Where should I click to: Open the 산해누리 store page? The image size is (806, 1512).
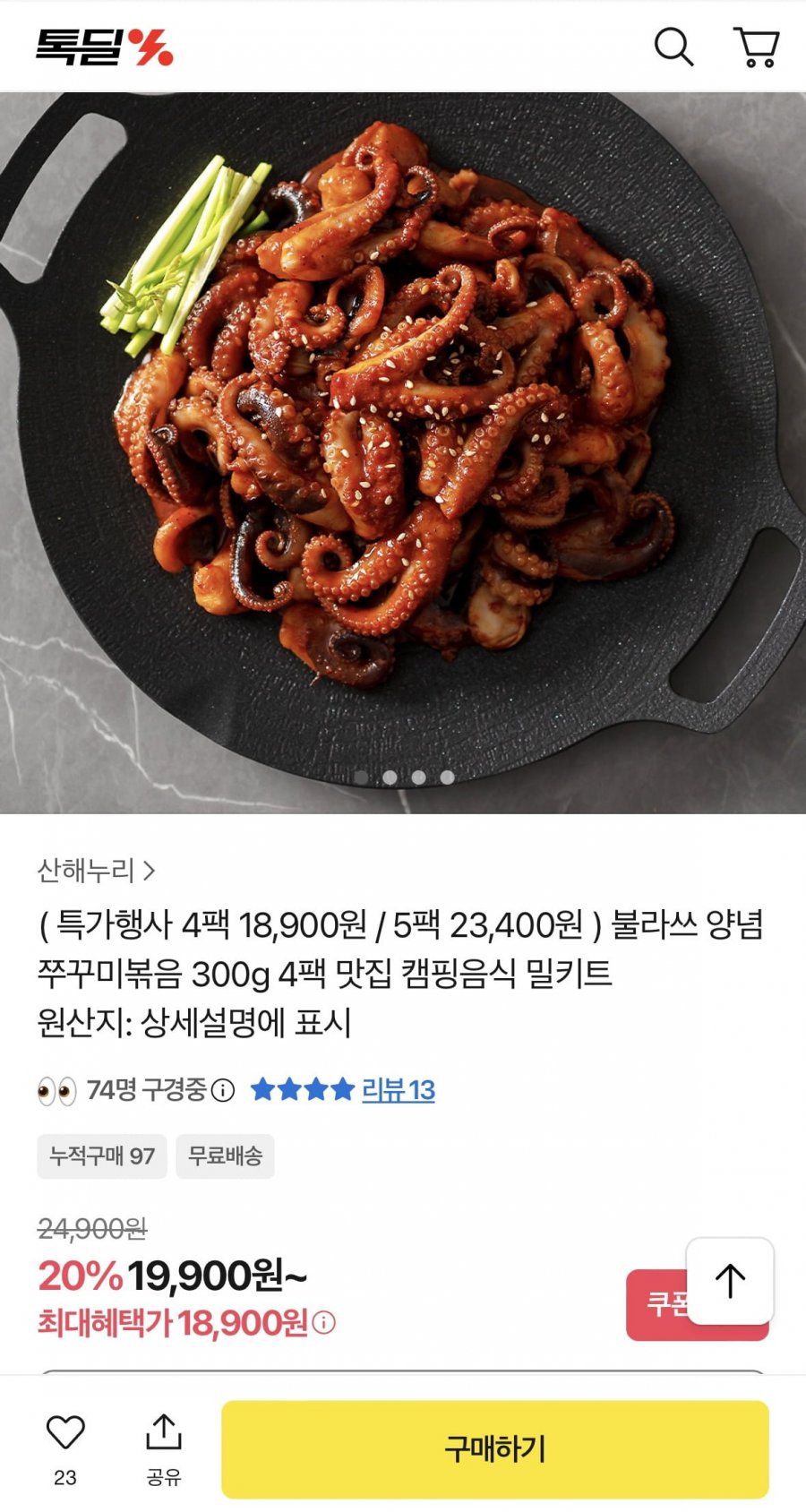tap(96, 870)
